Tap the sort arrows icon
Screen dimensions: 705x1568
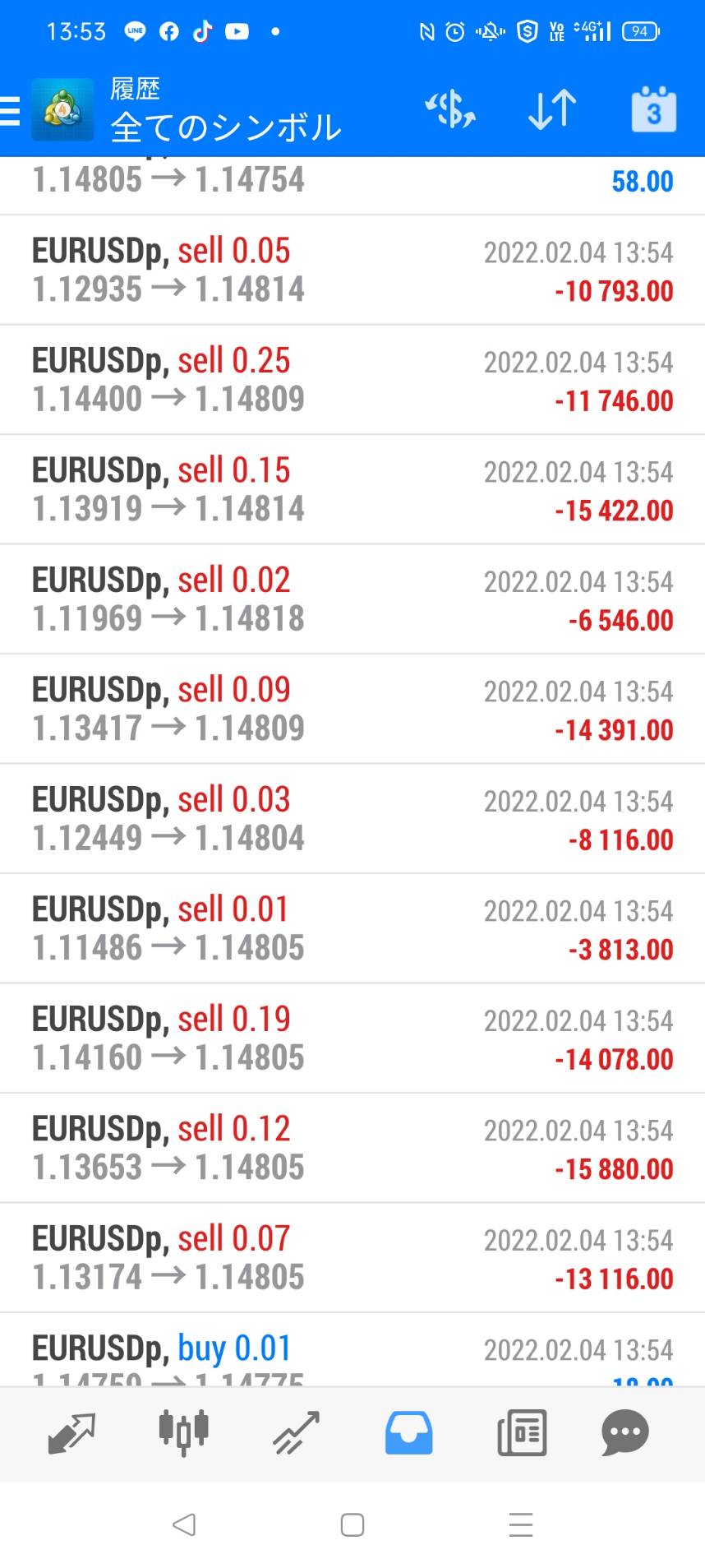click(x=551, y=109)
